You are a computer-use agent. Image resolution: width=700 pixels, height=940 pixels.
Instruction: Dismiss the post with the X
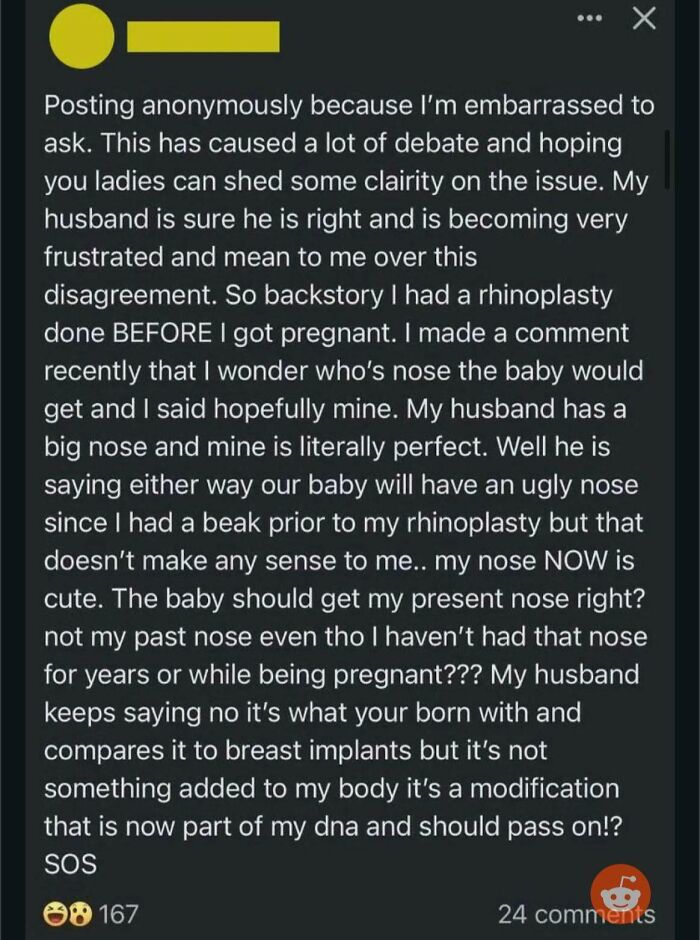pyautogui.click(x=645, y=19)
